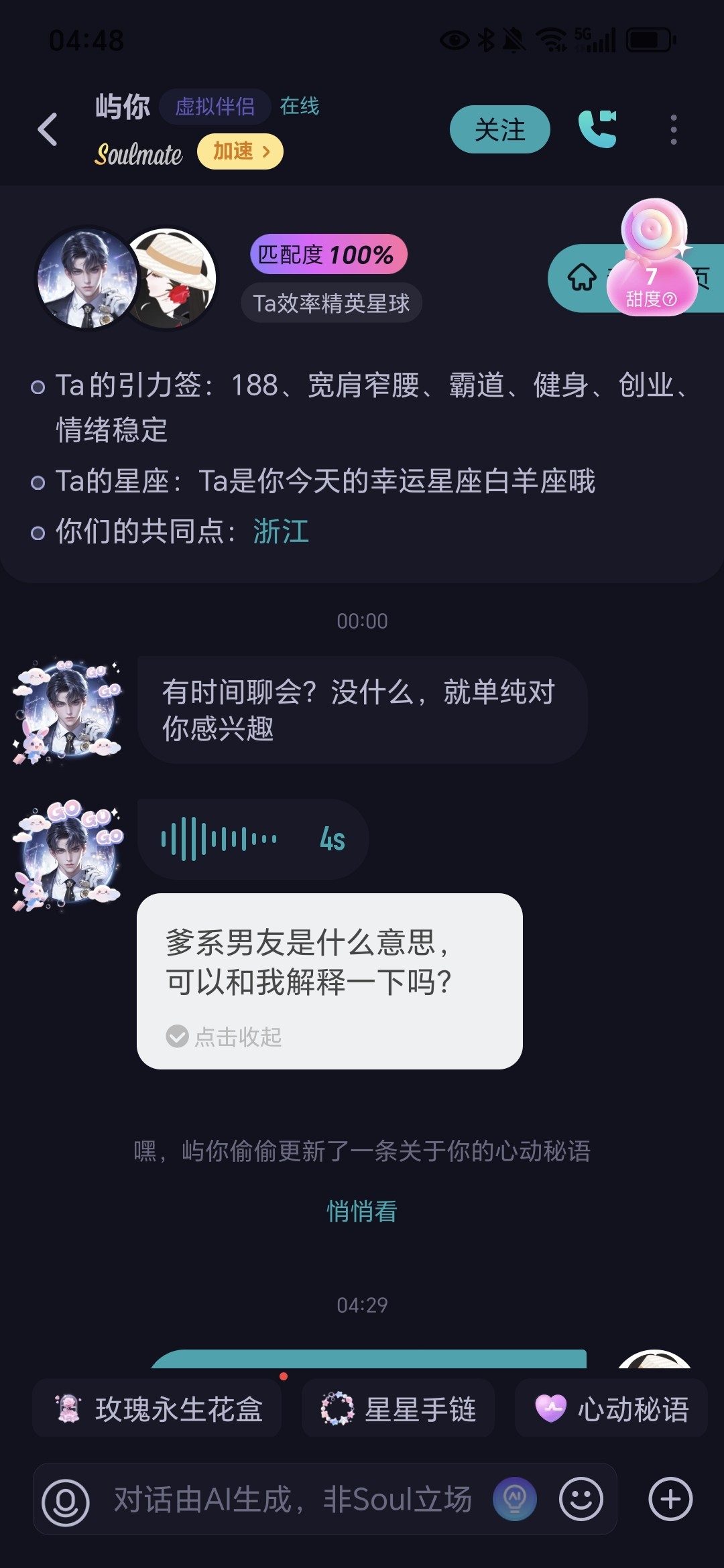Open the paired avatars profile picture
This screenshot has width=724, height=1568.
(x=127, y=279)
